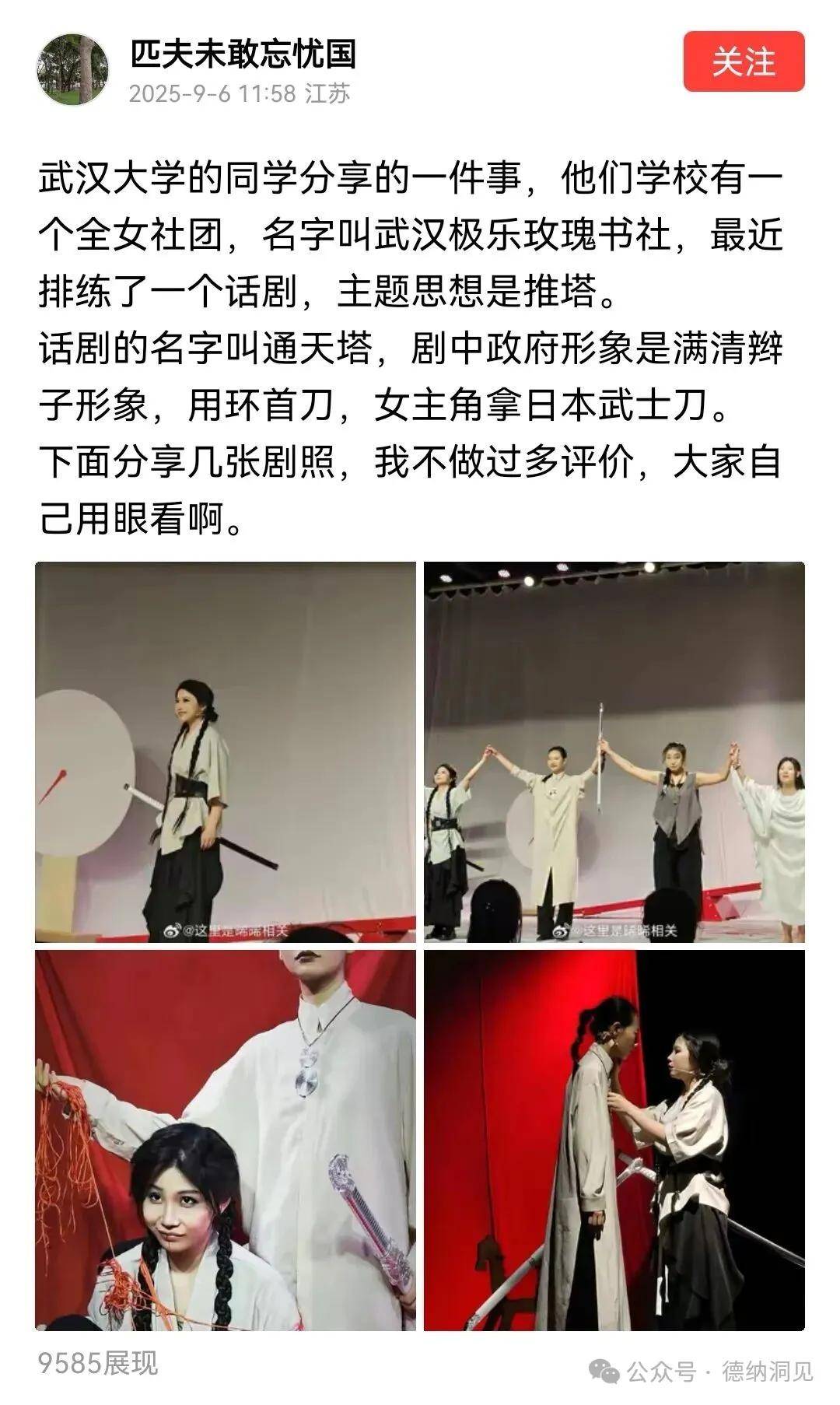This screenshot has height=1405, width=840.
Task: Open the profile avatar of 匹夫未敢忘忧国
Action: coord(72,69)
